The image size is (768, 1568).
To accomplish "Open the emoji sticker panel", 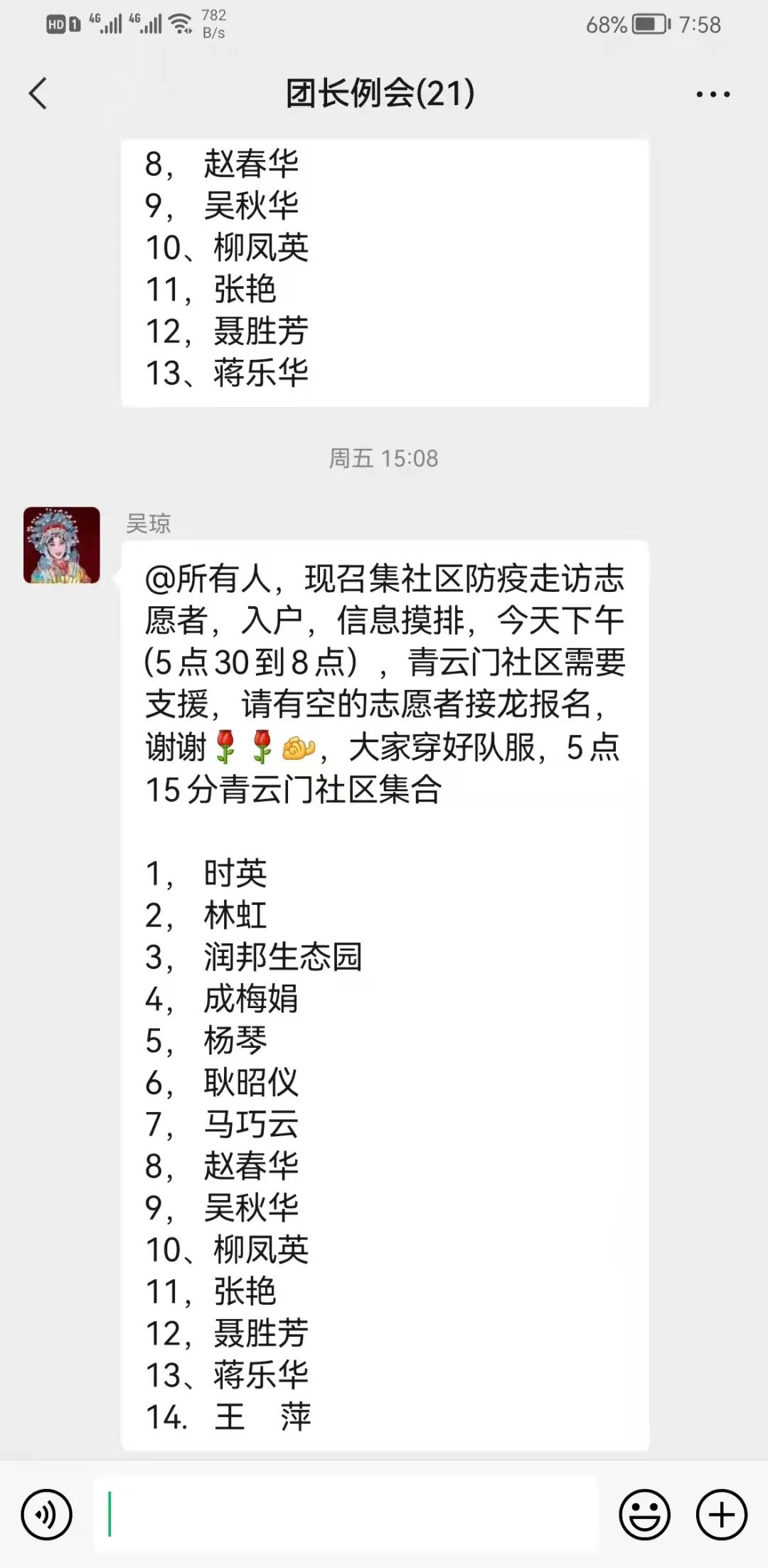I will click(x=644, y=1515).
